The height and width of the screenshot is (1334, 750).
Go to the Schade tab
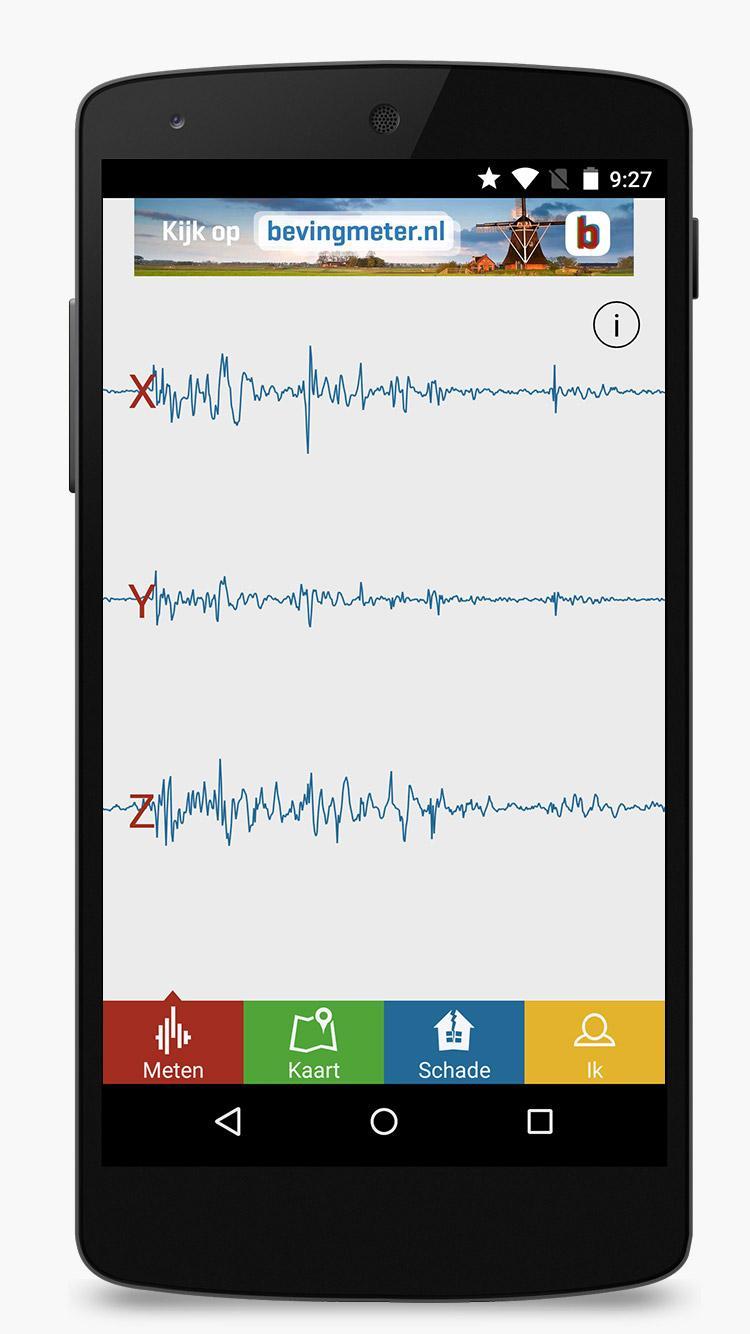point(454,1042)
